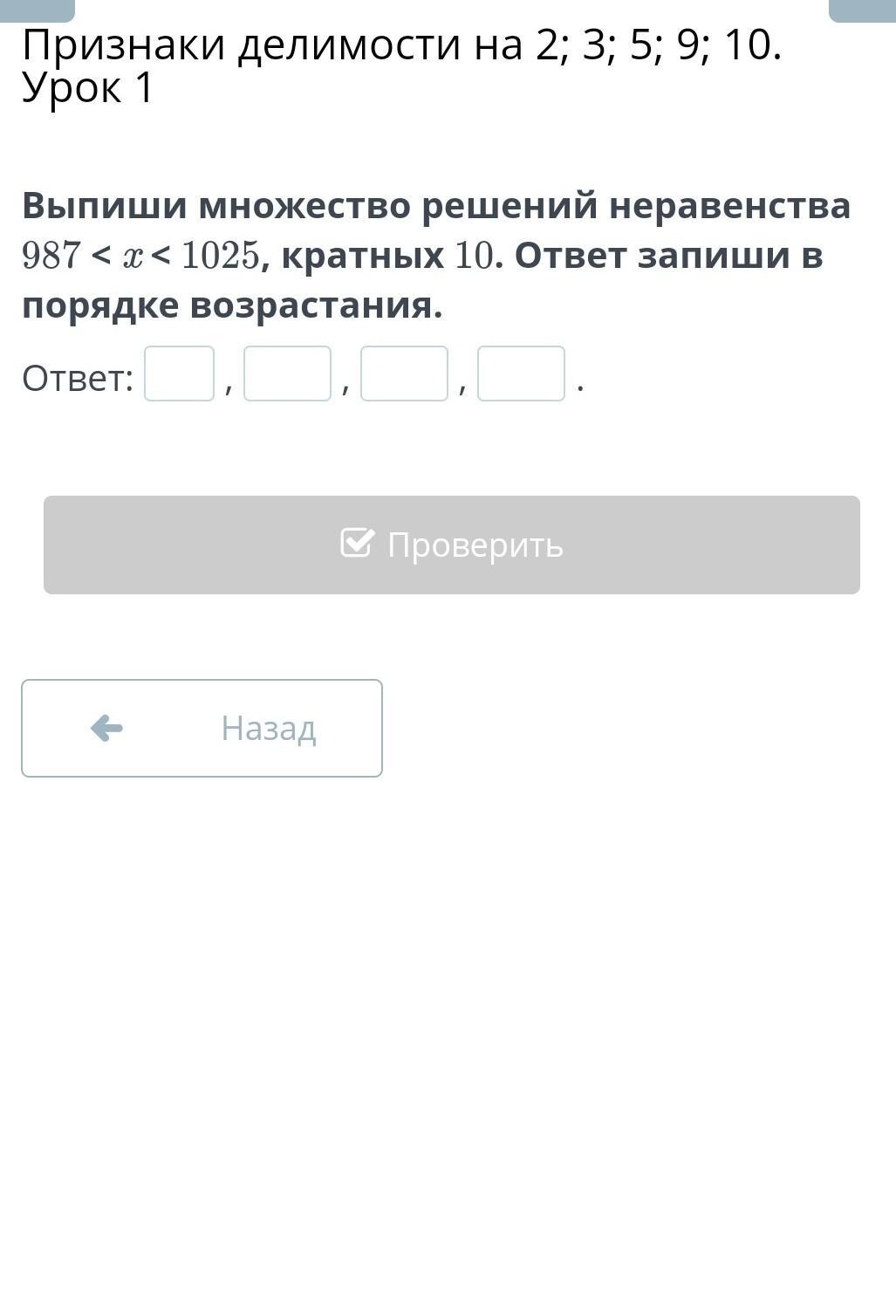Go back using the Назад button

(202, 728)
